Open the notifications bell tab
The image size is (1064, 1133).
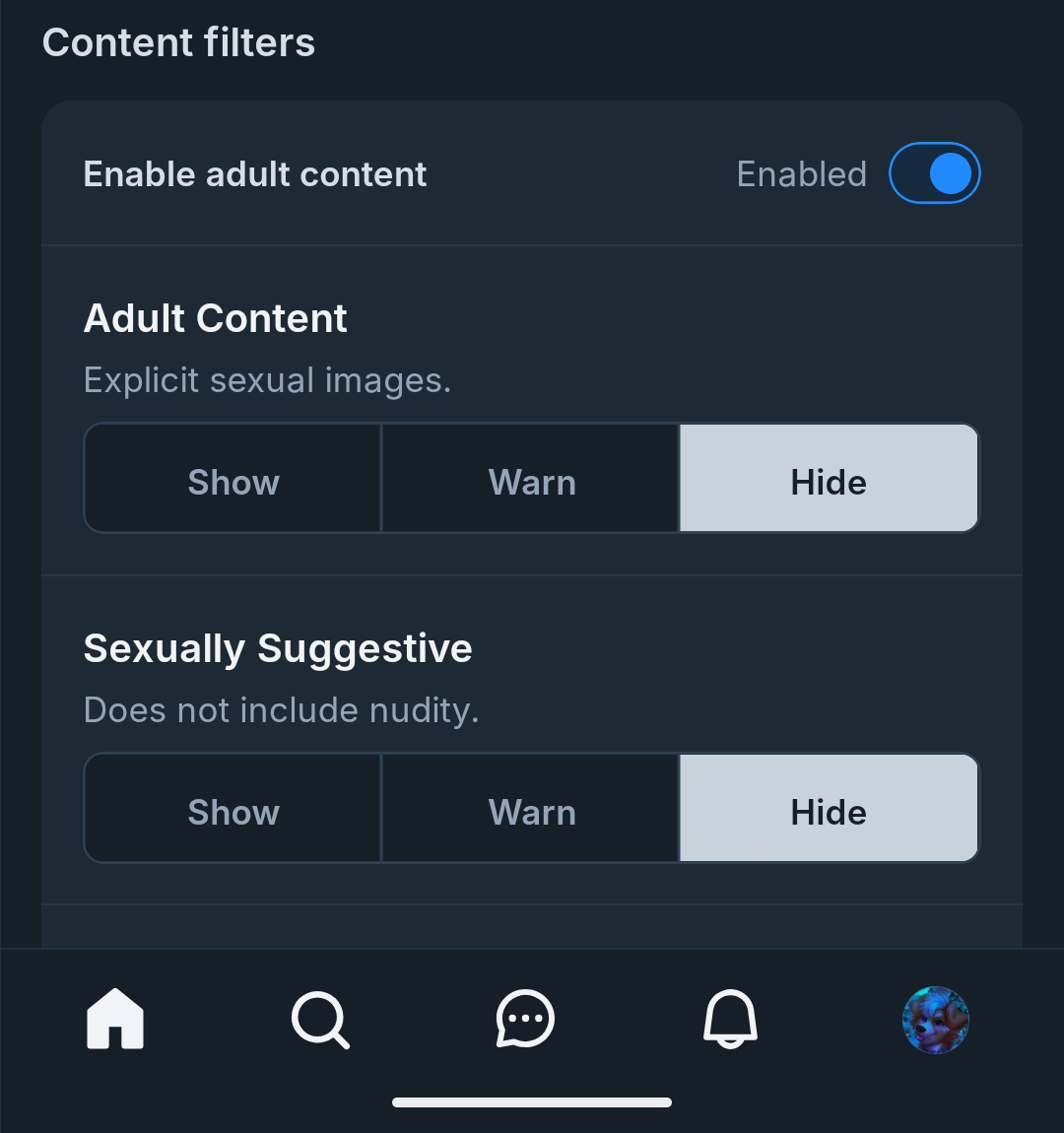tap(730, 1019)
